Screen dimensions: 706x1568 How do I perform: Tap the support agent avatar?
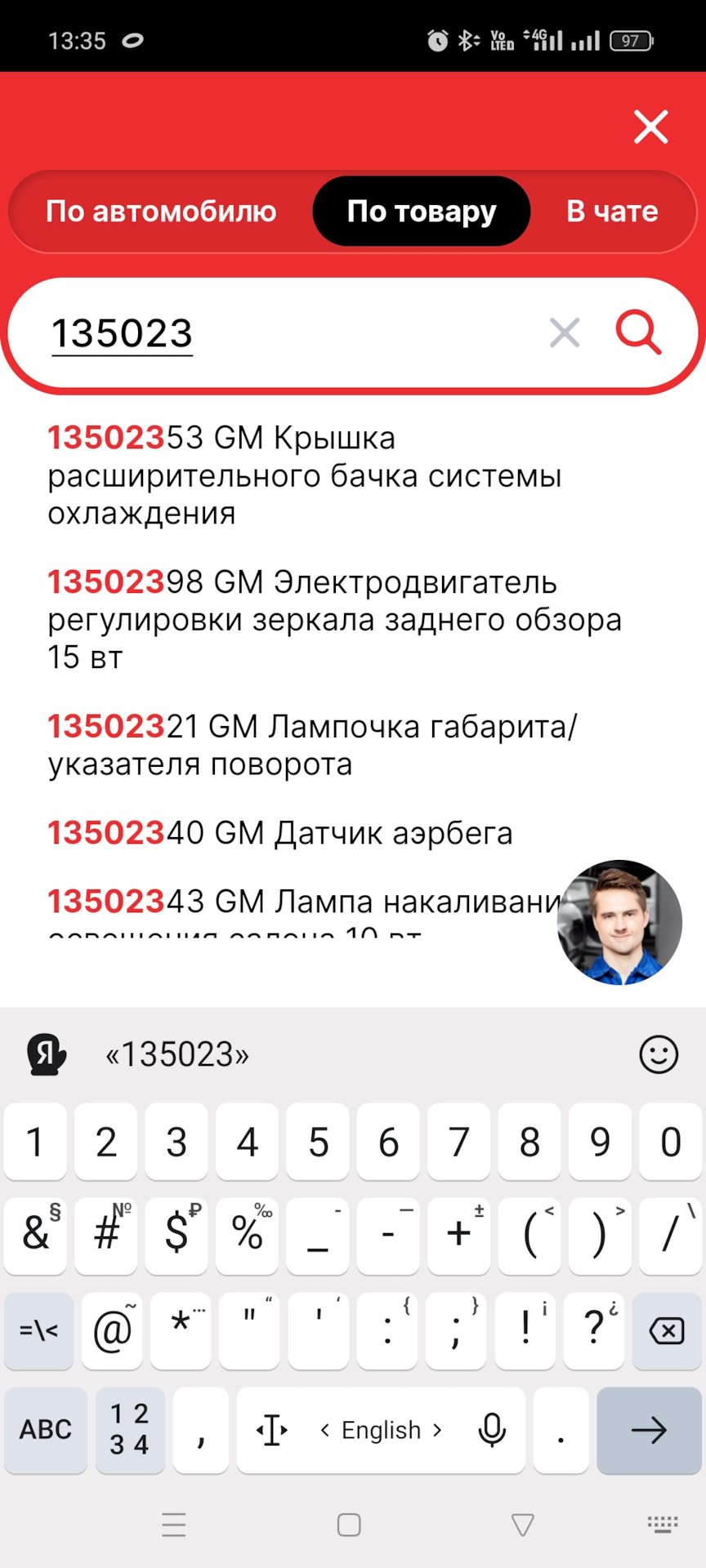(x=619, y=923)
